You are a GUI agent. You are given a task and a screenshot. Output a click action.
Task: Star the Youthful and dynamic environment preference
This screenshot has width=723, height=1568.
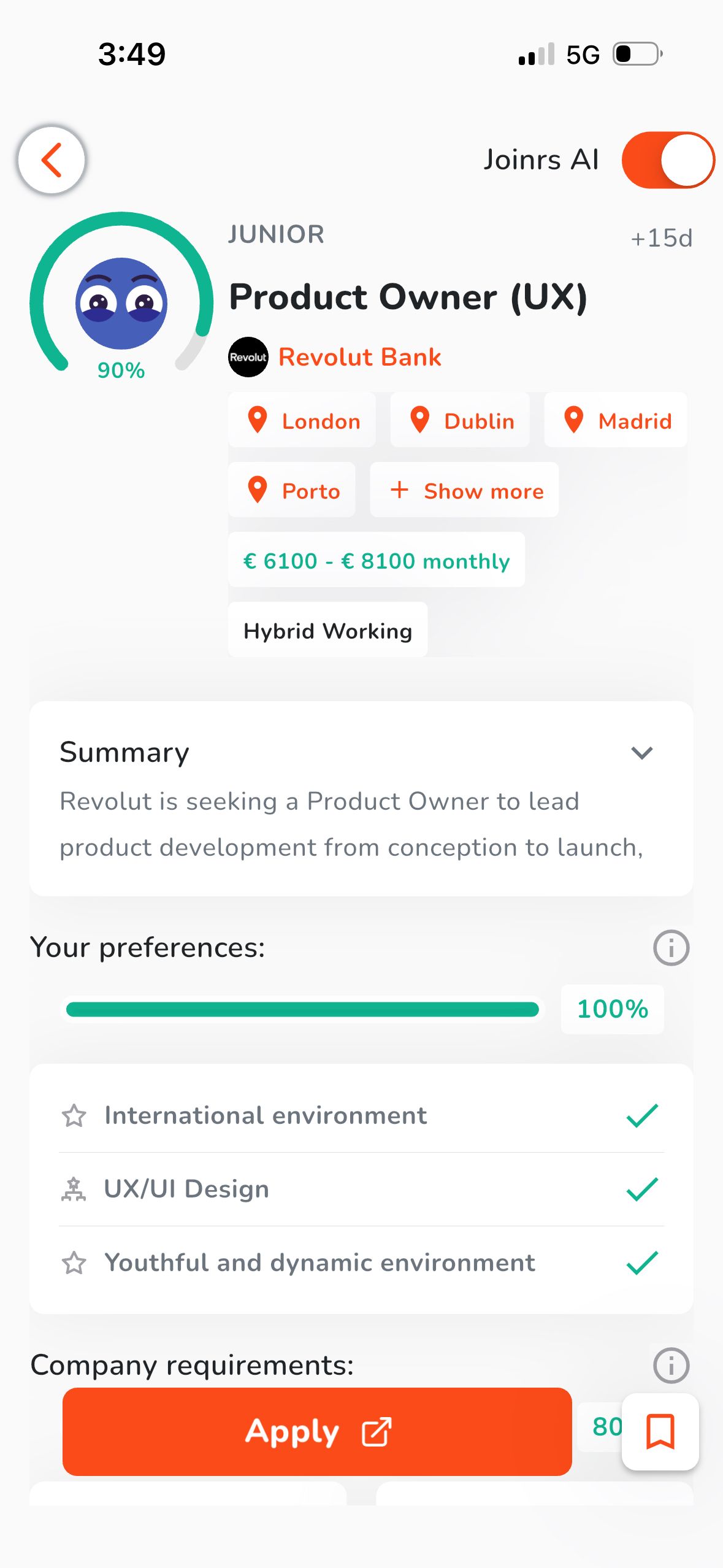point(74,1262)
